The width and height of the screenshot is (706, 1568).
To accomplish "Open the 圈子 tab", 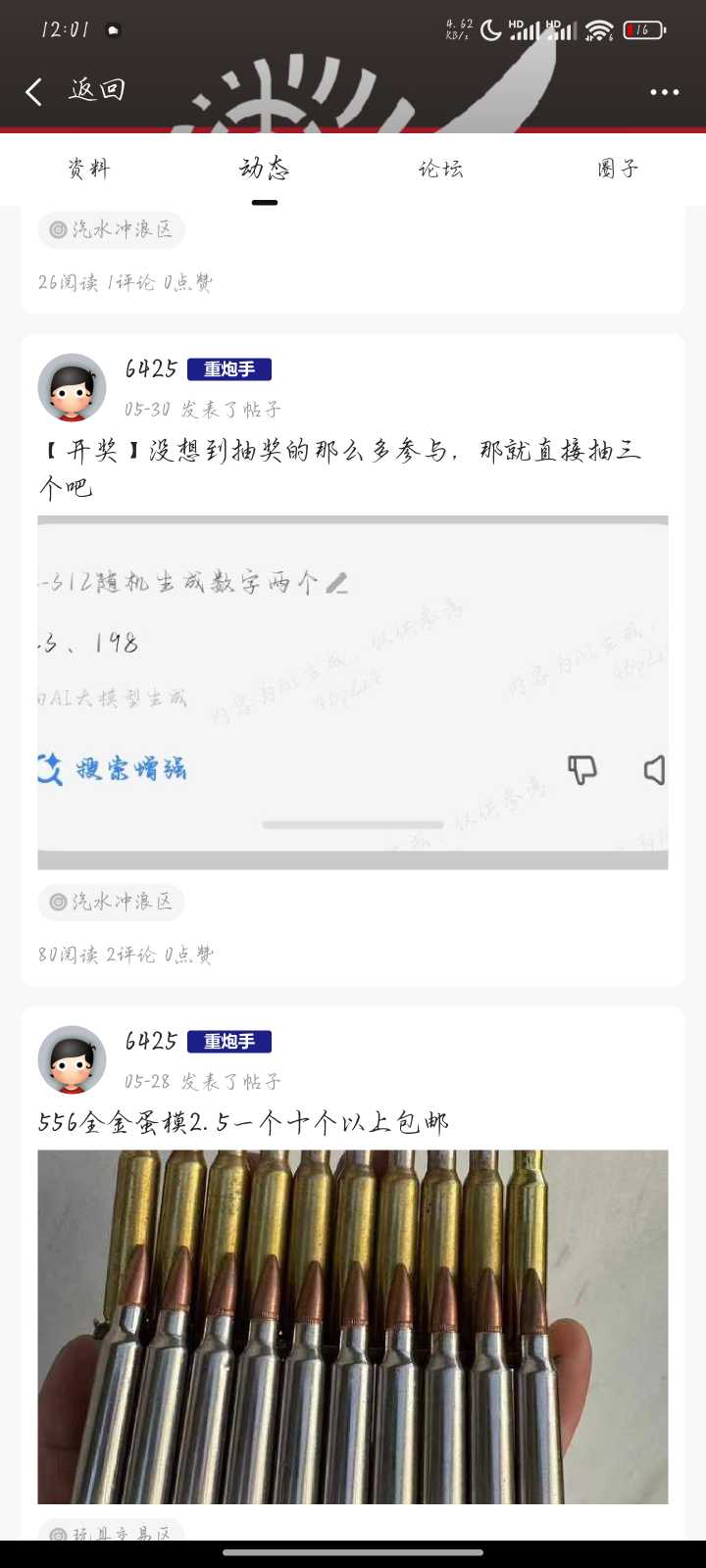I will 618,169.
